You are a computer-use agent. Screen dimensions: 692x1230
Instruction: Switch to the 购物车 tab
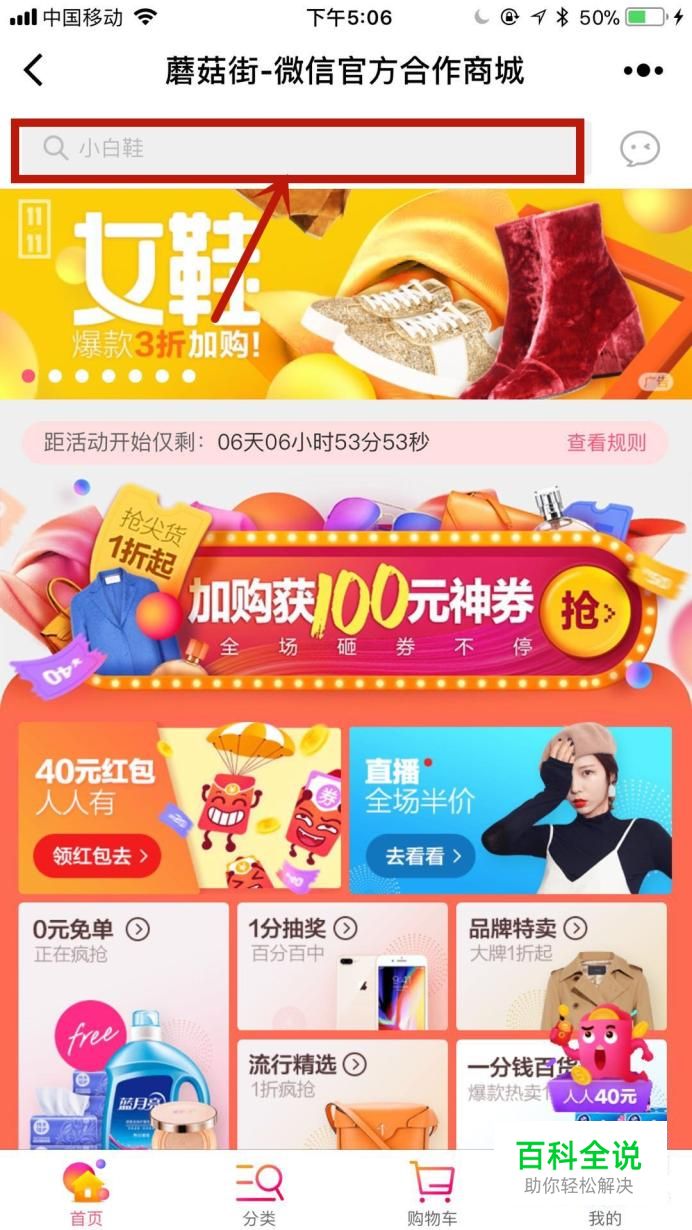432,1192
